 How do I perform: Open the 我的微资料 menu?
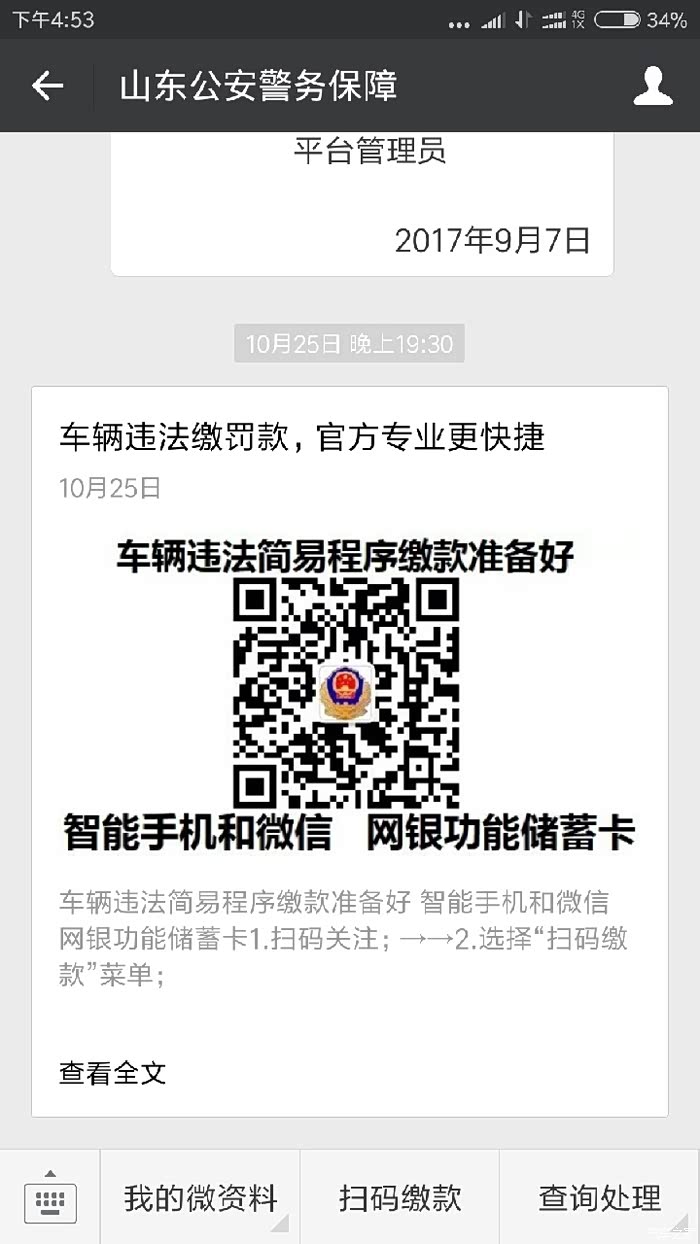coord(200,1197)
